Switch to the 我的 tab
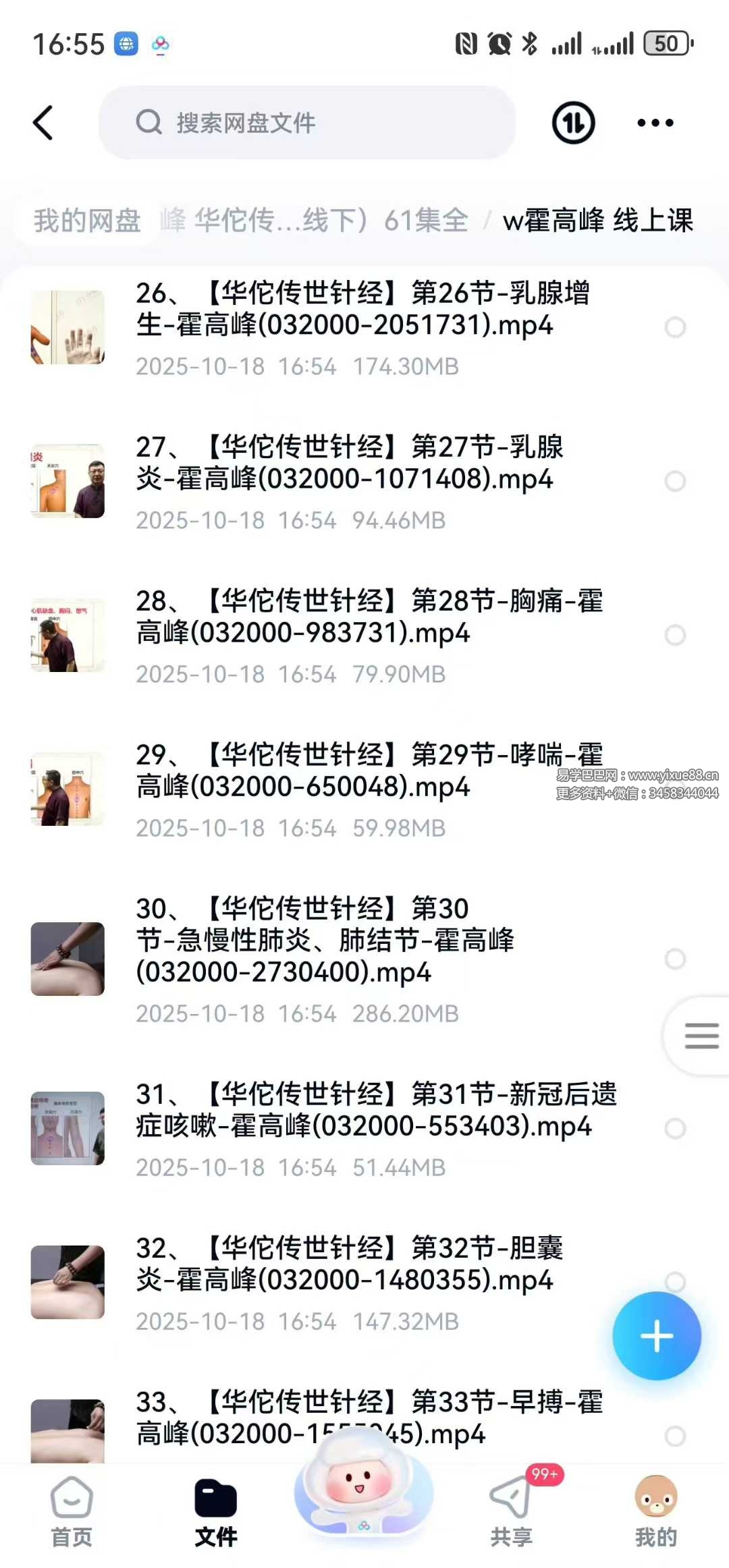729x1568 pixels. pos(655,1513)
